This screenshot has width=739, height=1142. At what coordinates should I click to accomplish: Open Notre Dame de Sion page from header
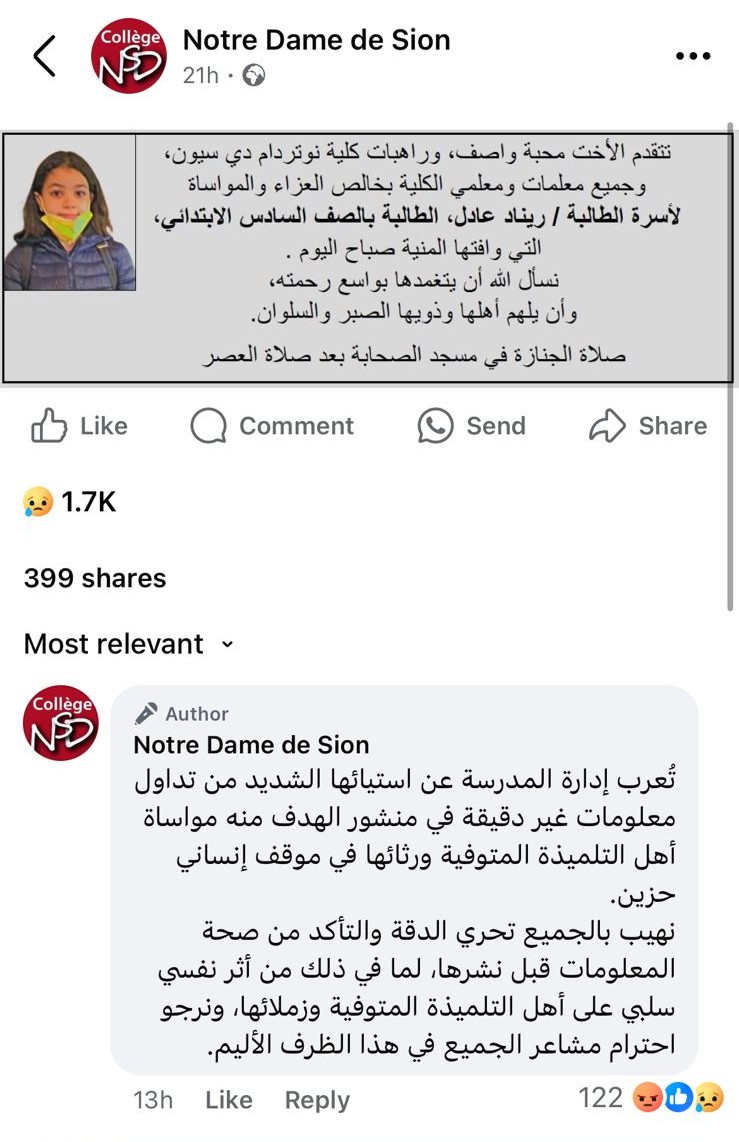pyautogui.click(x=316, y=40)
